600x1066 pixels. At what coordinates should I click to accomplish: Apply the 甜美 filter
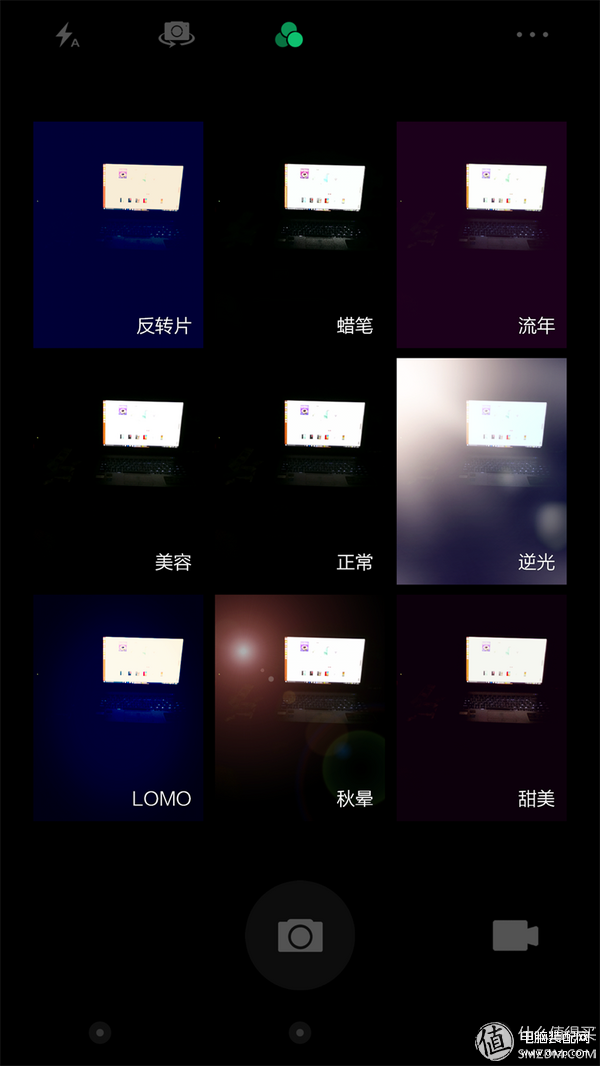(482, 707)
